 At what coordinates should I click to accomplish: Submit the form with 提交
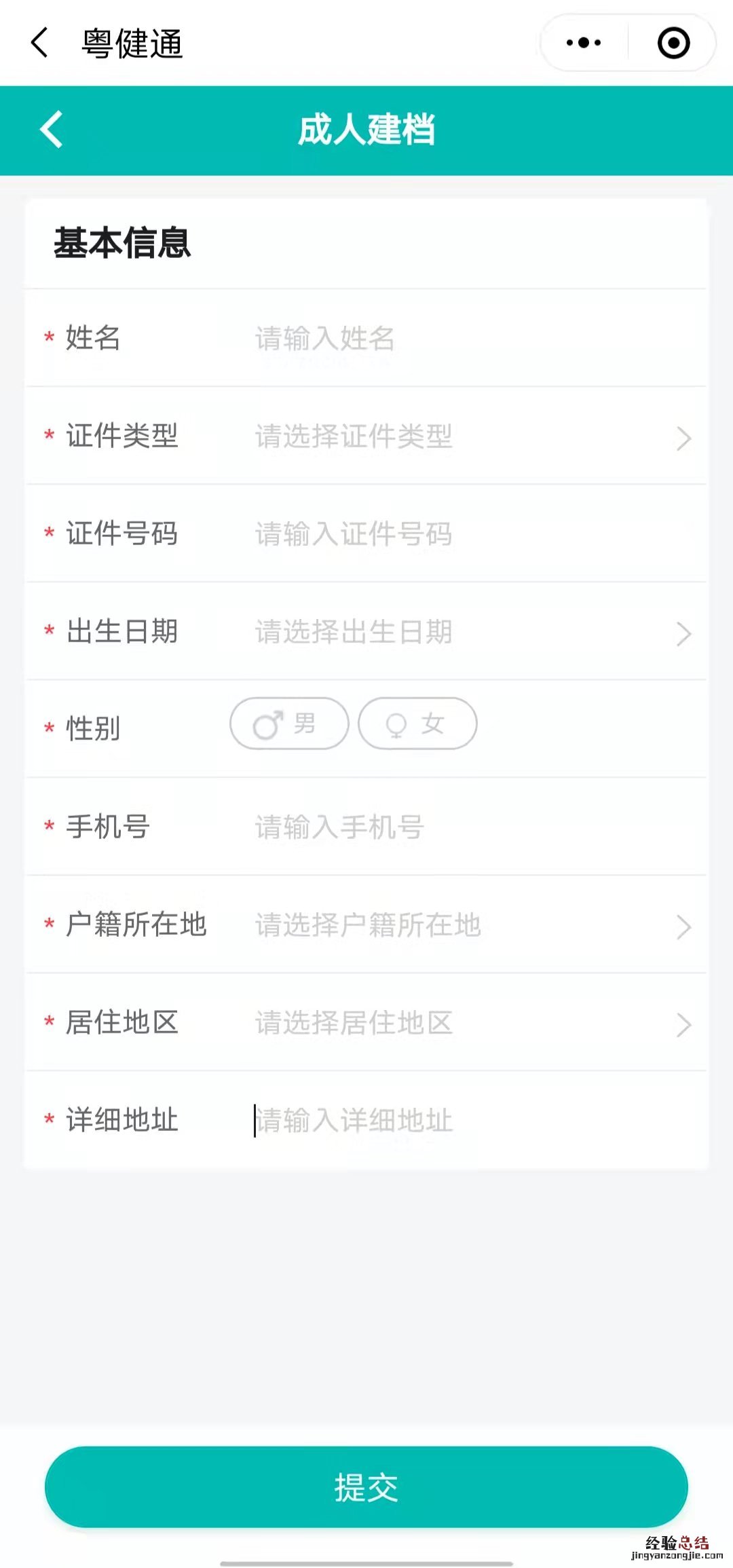[x=366, y=1487]
